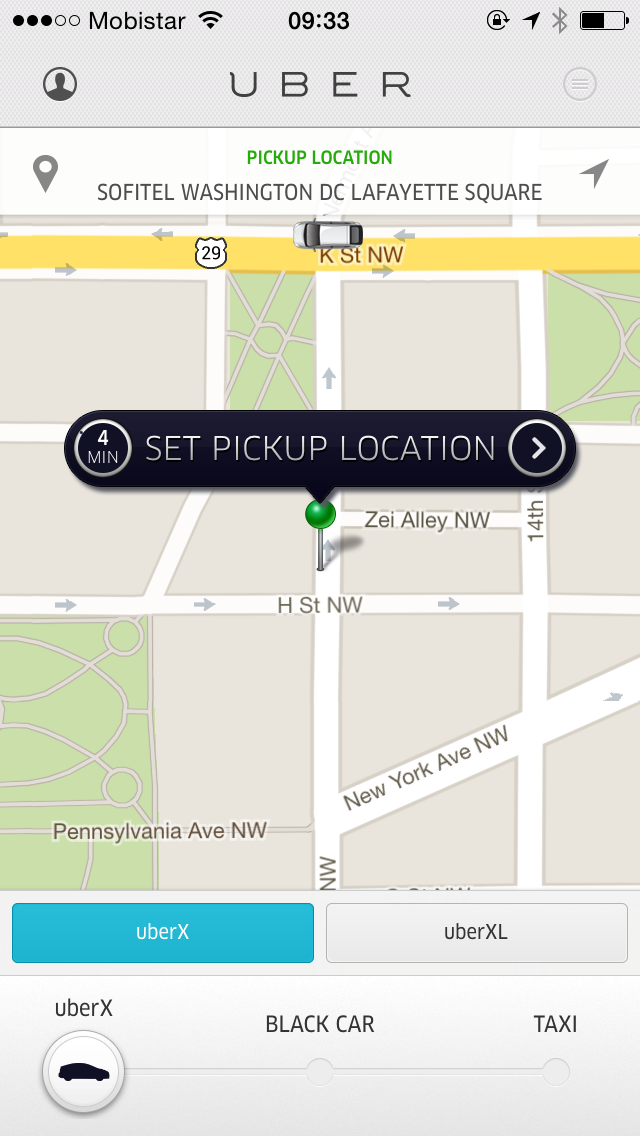Tap the uberX car slider knob
The width and height of the screenshot is (640, 1136).
[x=84, y=1072]
